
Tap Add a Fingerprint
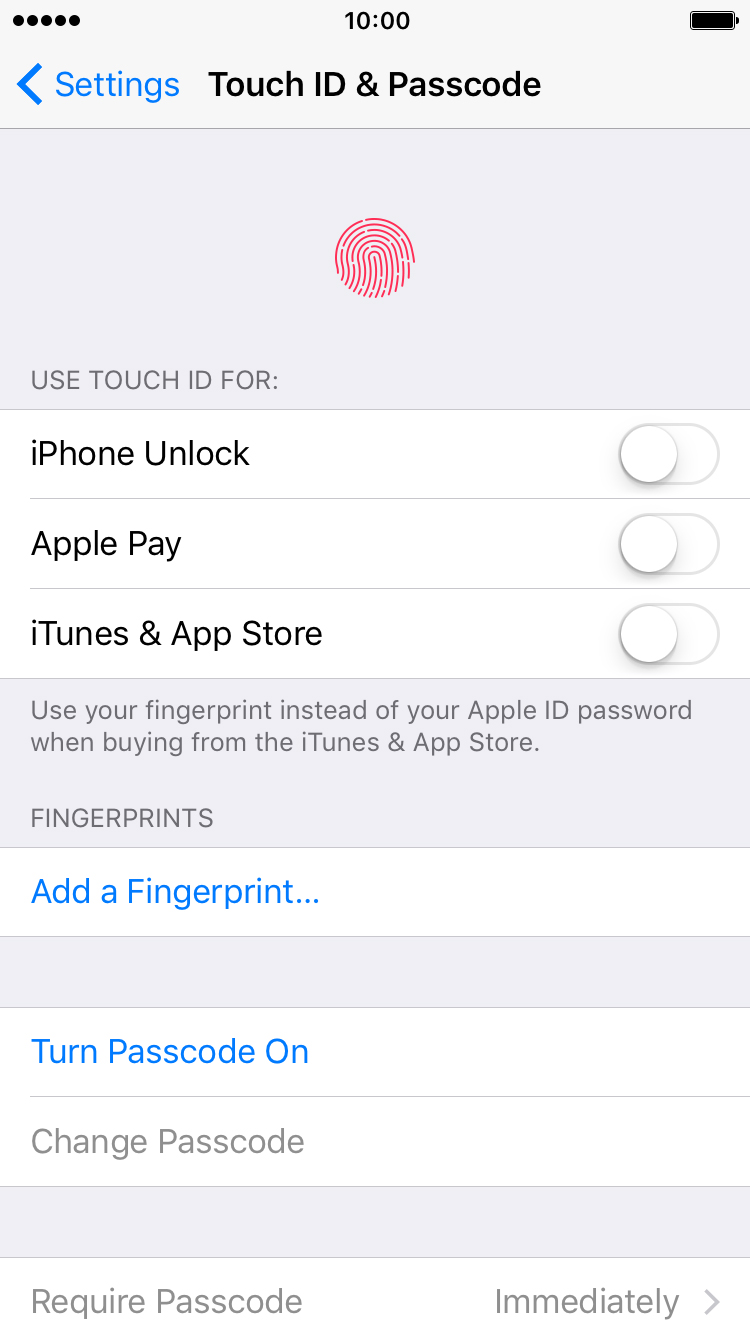(x=375, y=892)
